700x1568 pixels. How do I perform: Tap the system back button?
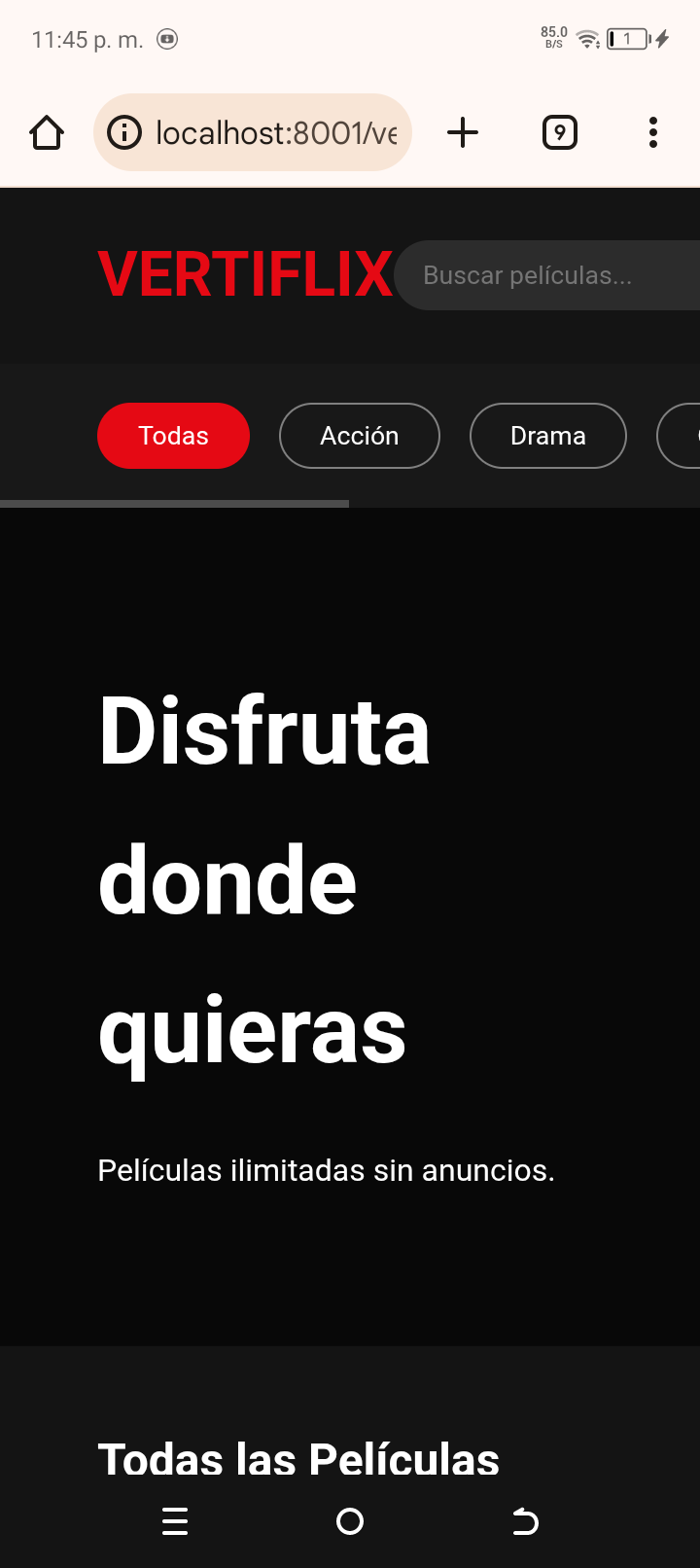(x=525, y=1521)
